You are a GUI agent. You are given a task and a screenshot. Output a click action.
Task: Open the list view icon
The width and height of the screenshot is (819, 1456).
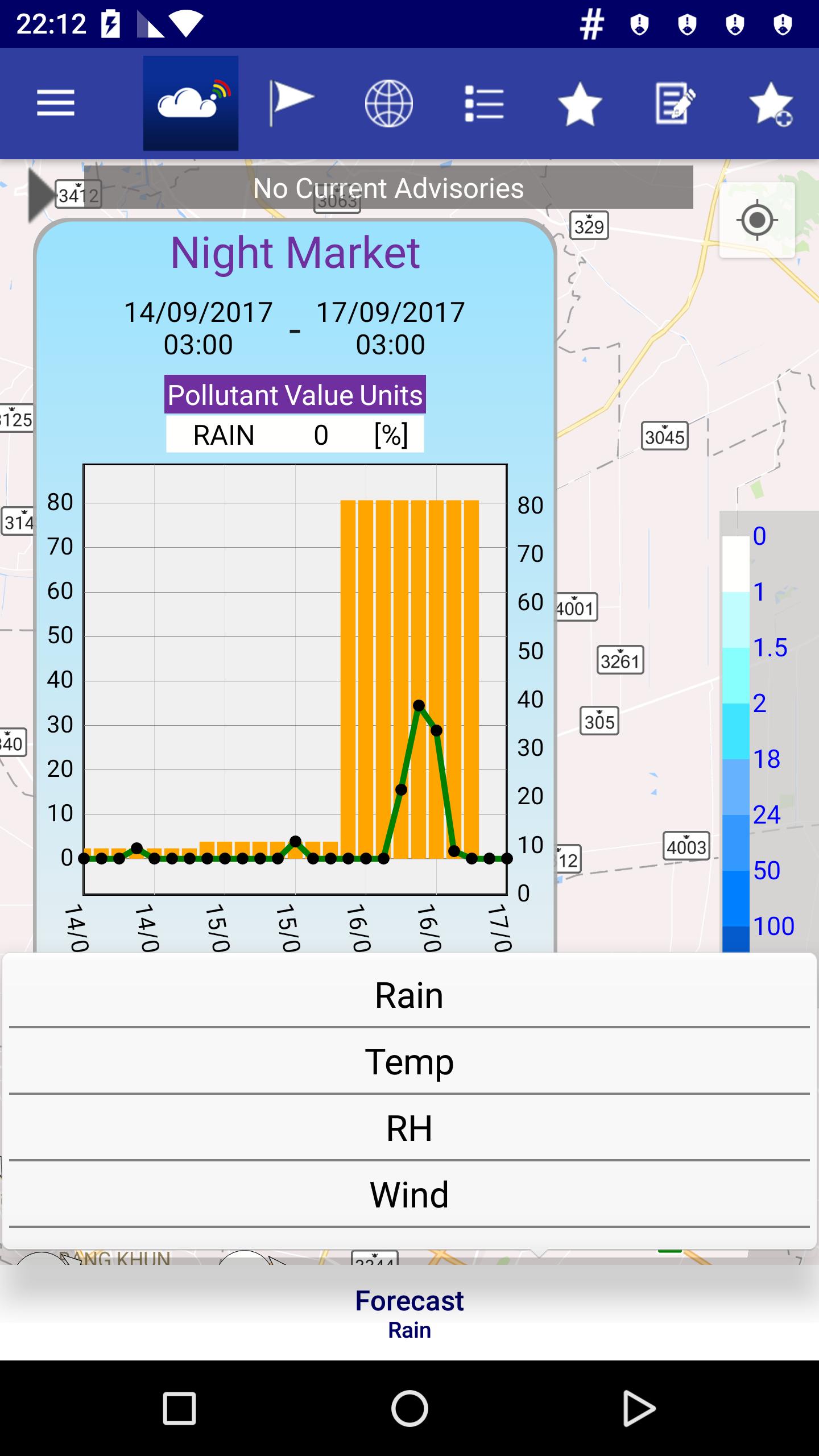[484, 103]
